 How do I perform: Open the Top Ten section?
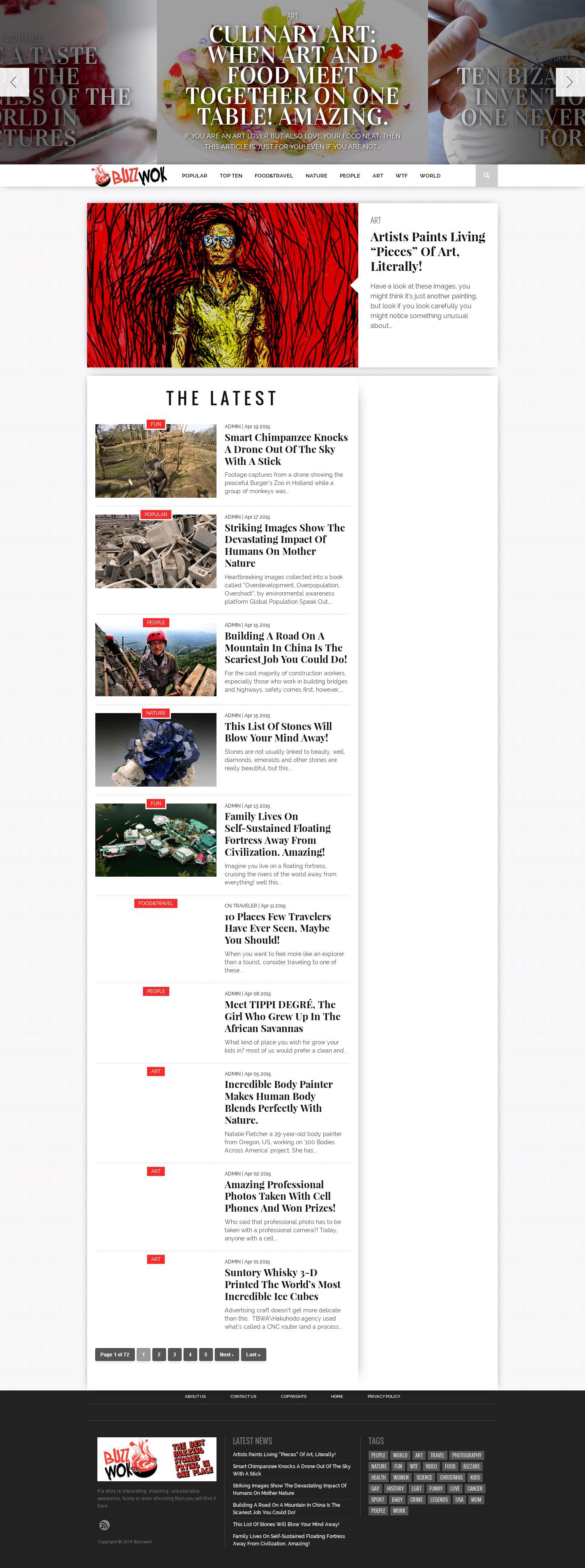click(x=231, y=176)
